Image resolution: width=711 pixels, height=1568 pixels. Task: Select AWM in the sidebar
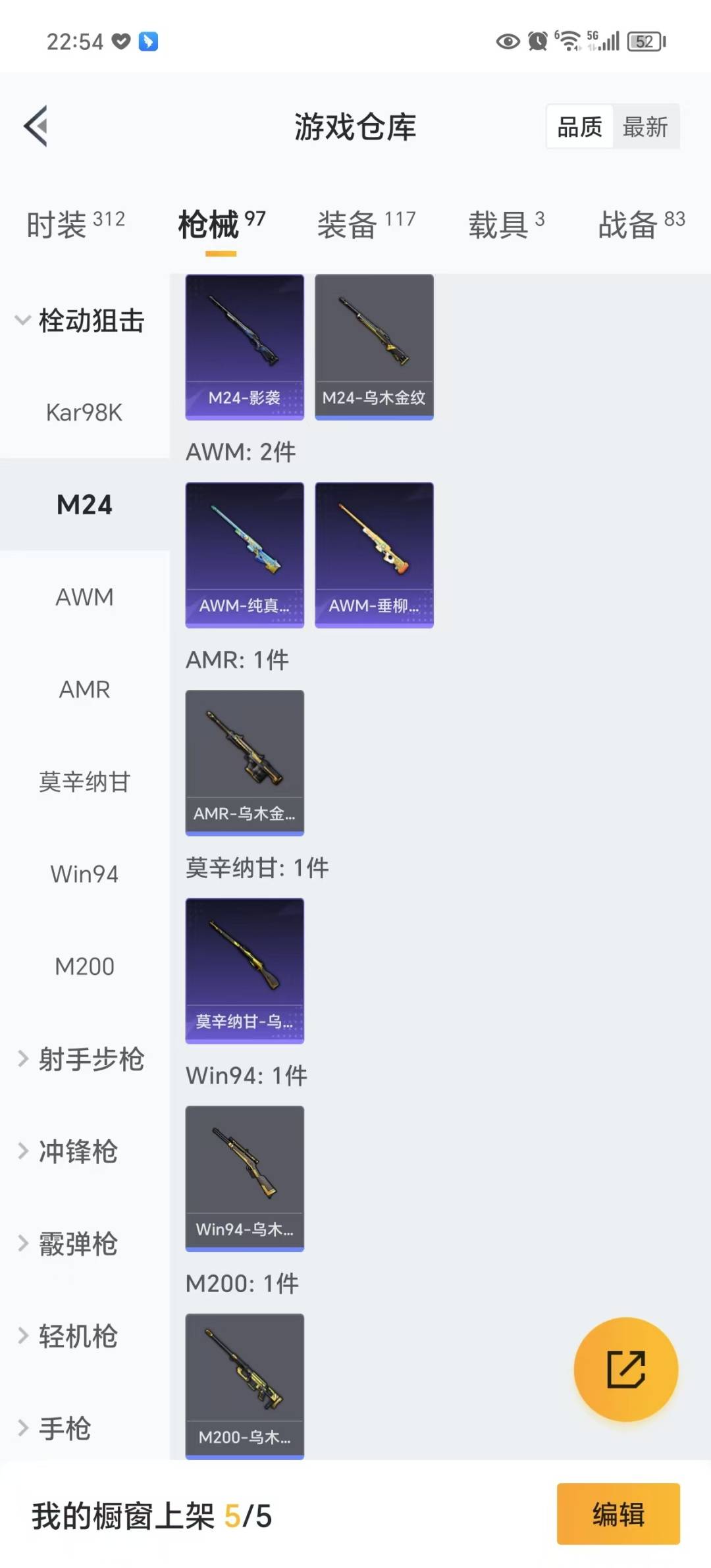click(84, 597)
